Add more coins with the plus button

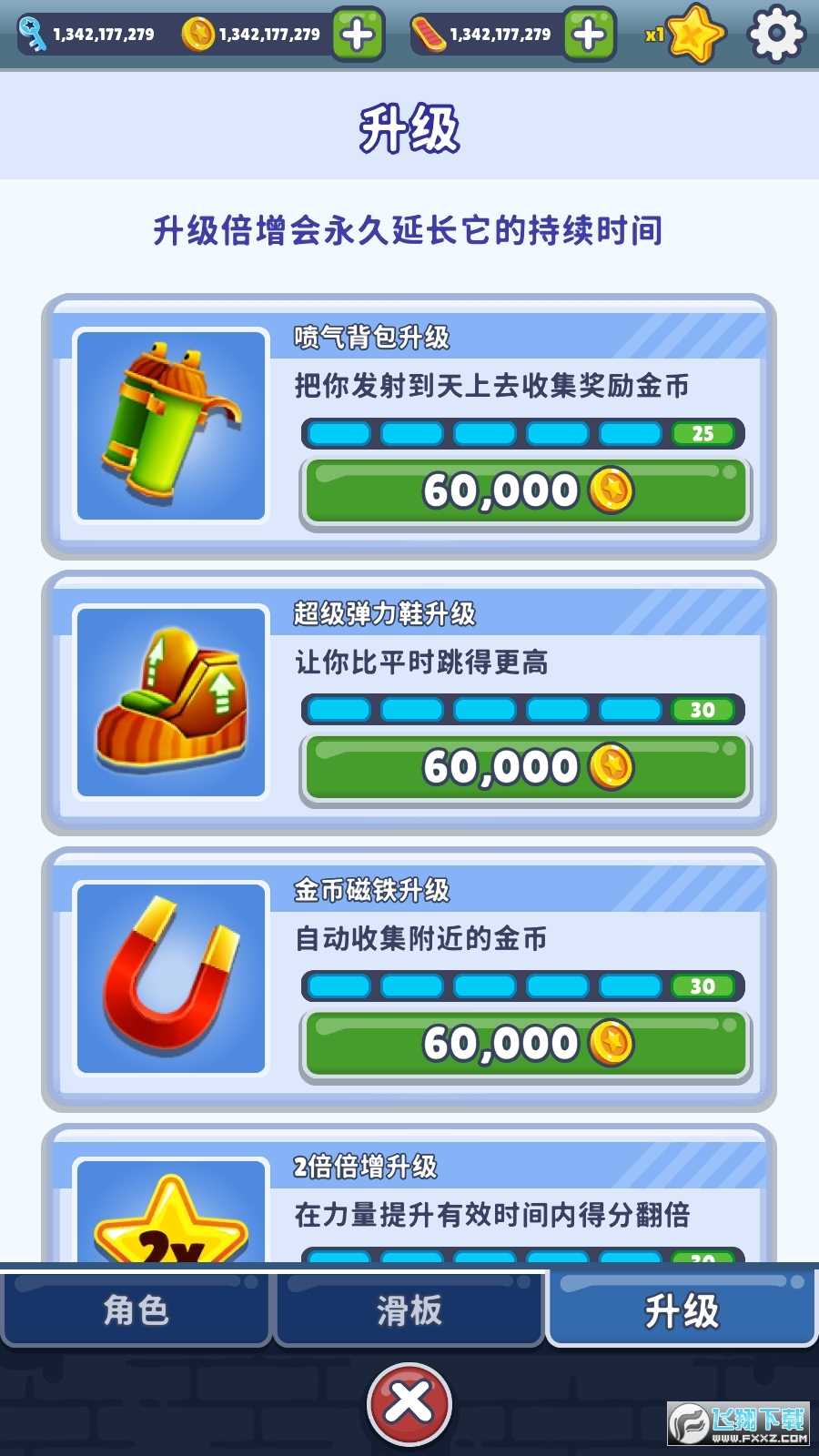coord(358,35)
